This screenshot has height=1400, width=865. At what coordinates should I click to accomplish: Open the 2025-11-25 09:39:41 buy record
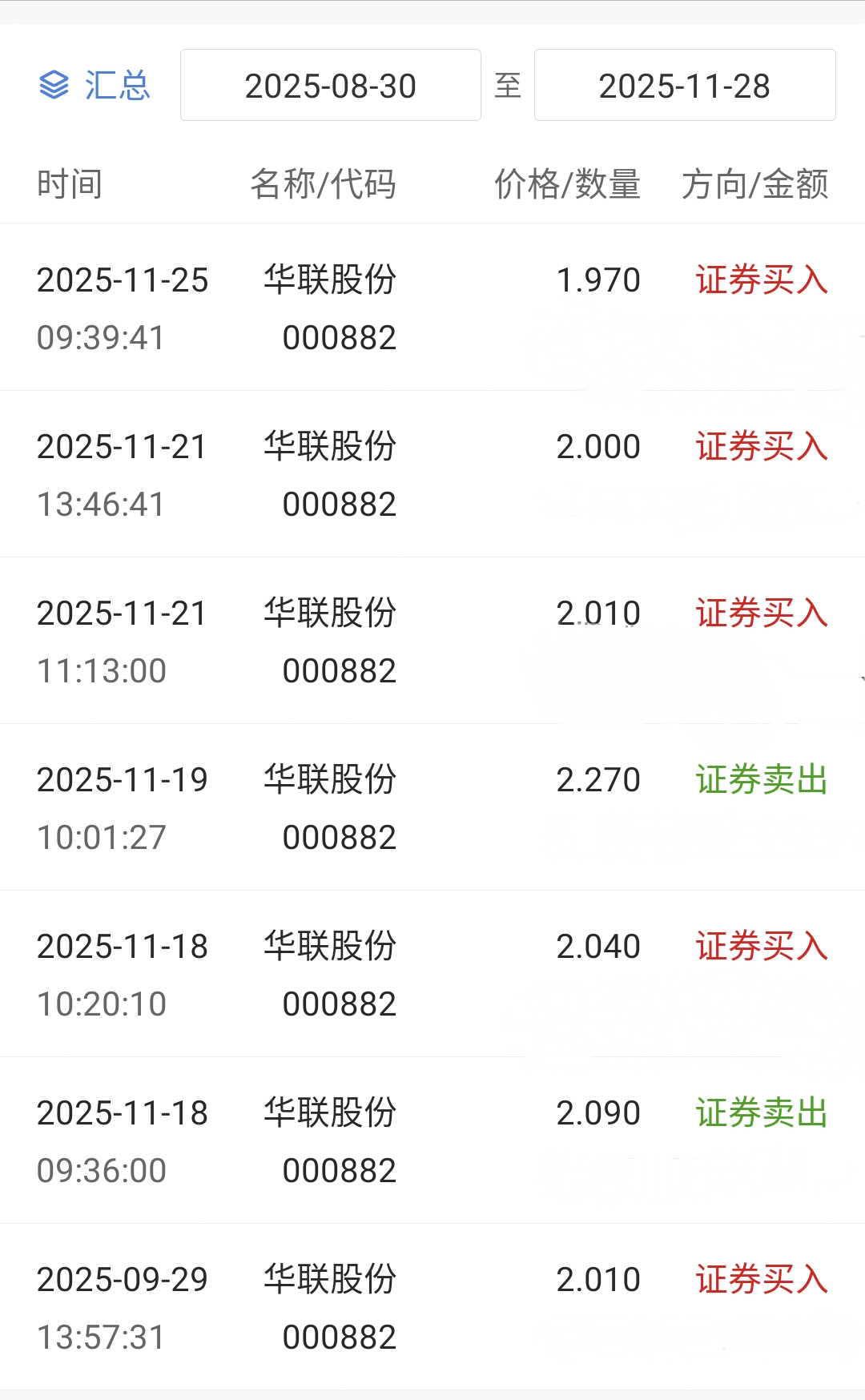[432, 308]
